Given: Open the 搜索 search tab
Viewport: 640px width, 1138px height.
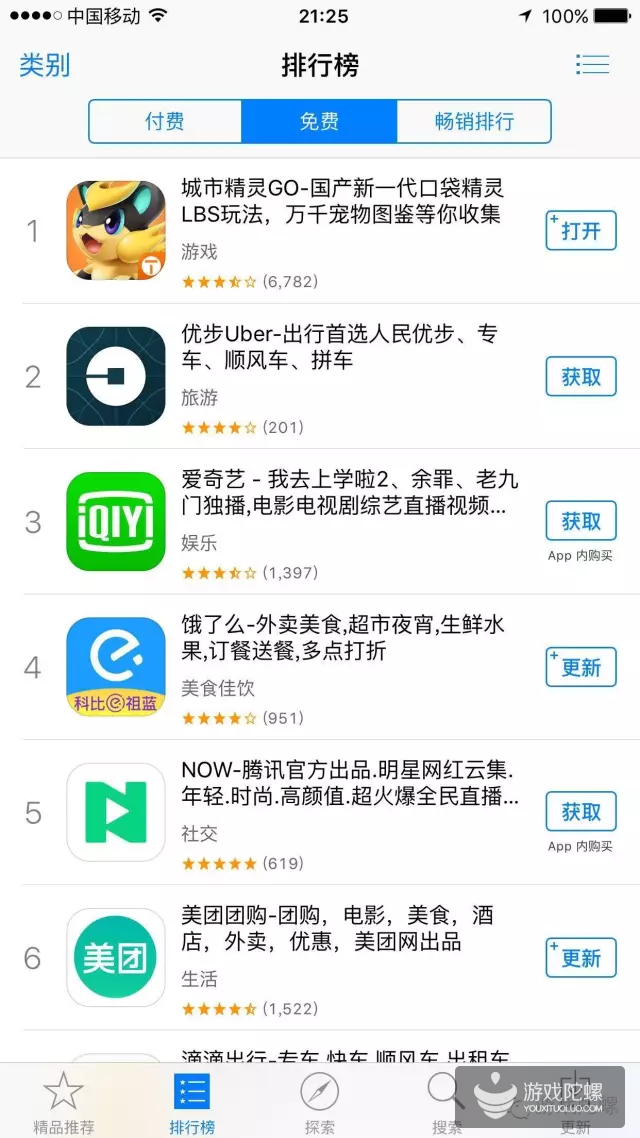Looking at the screenshot, I should click(x=446, y=1102).
